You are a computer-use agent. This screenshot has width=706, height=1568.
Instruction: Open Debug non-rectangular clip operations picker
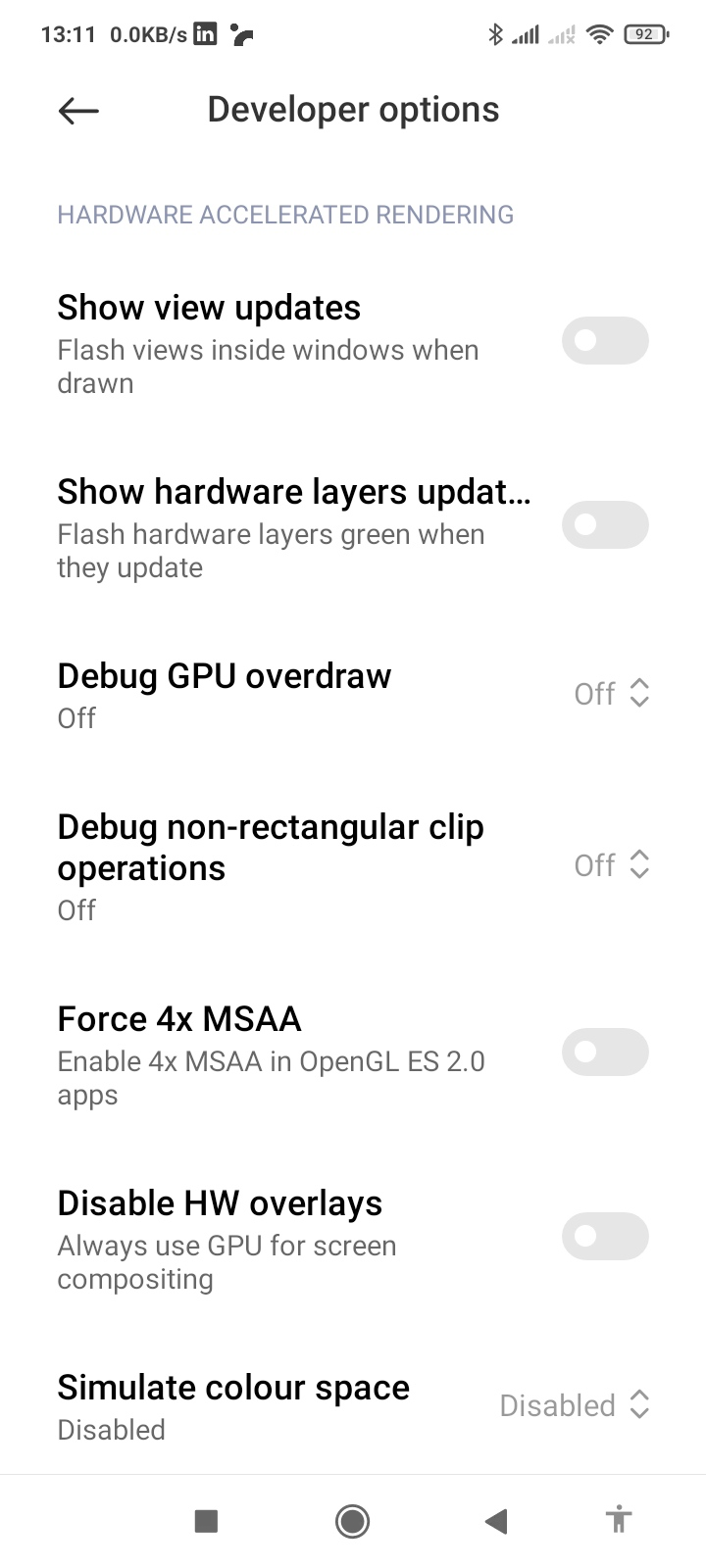[611, 865]
